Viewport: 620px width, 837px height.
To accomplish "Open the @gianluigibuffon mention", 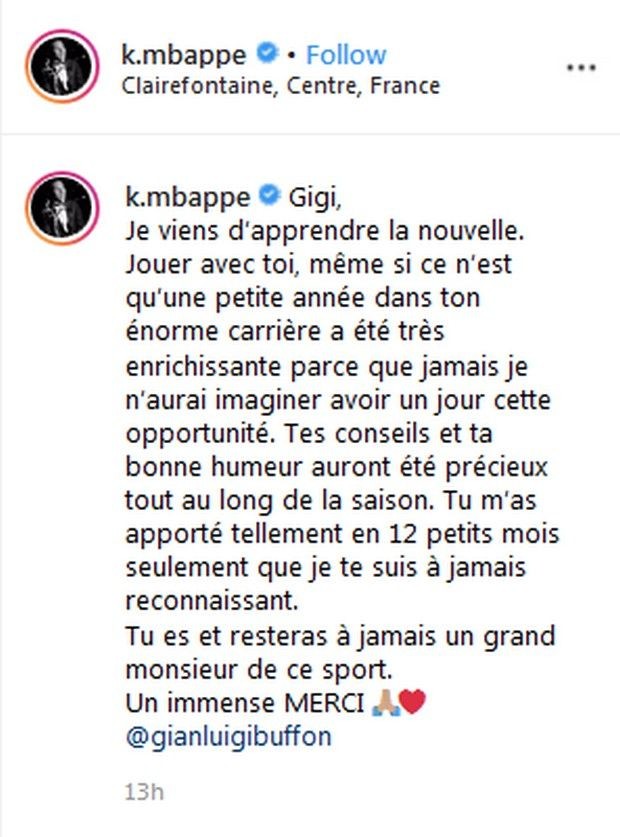I will [x=229, y=737].
